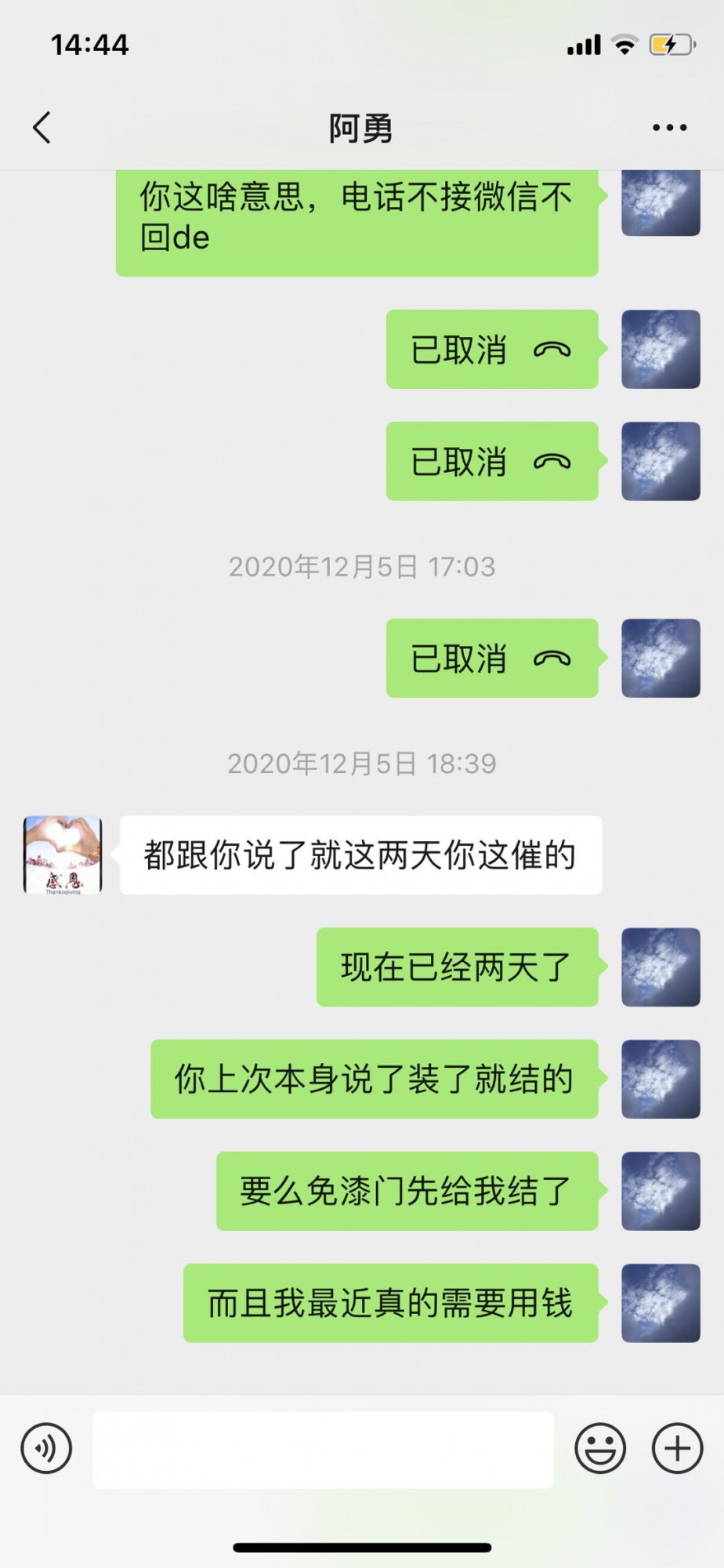
Task: Switch to voice message input
Action: (x=47, y=1448)
